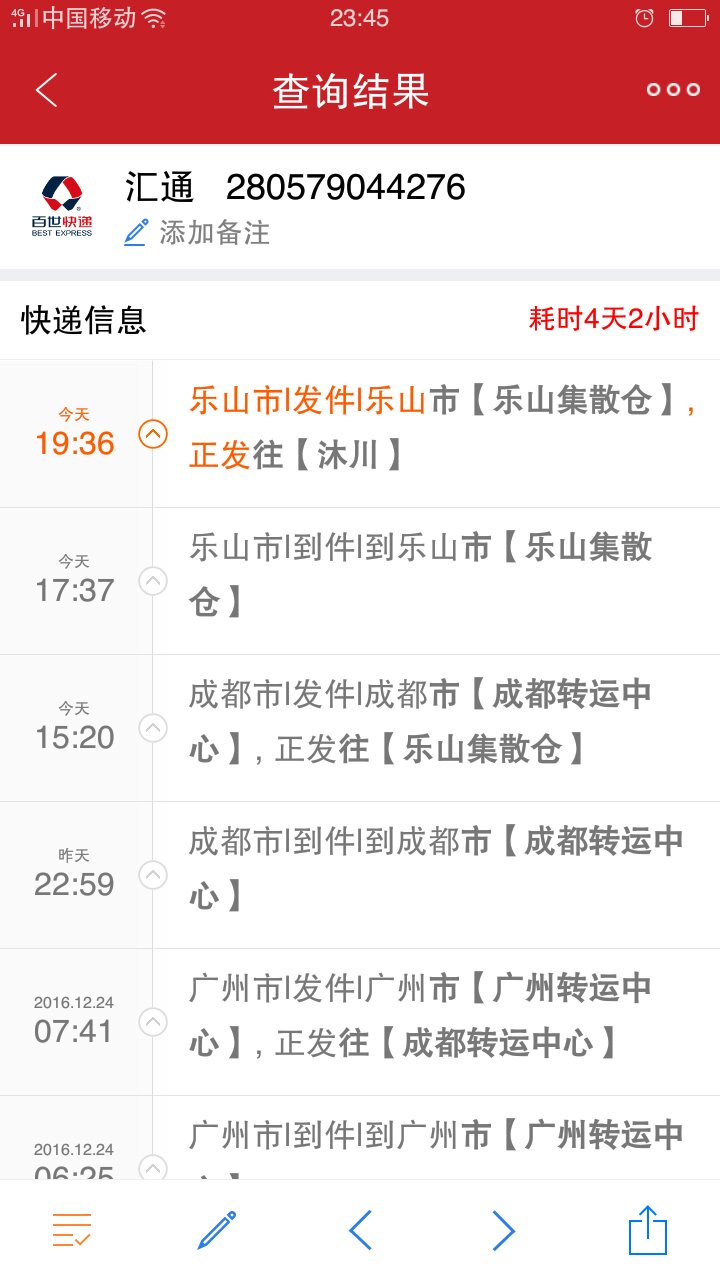Go to previous result with left arrow
This screenshot has height=1280, width=720.
(360, 1230)
